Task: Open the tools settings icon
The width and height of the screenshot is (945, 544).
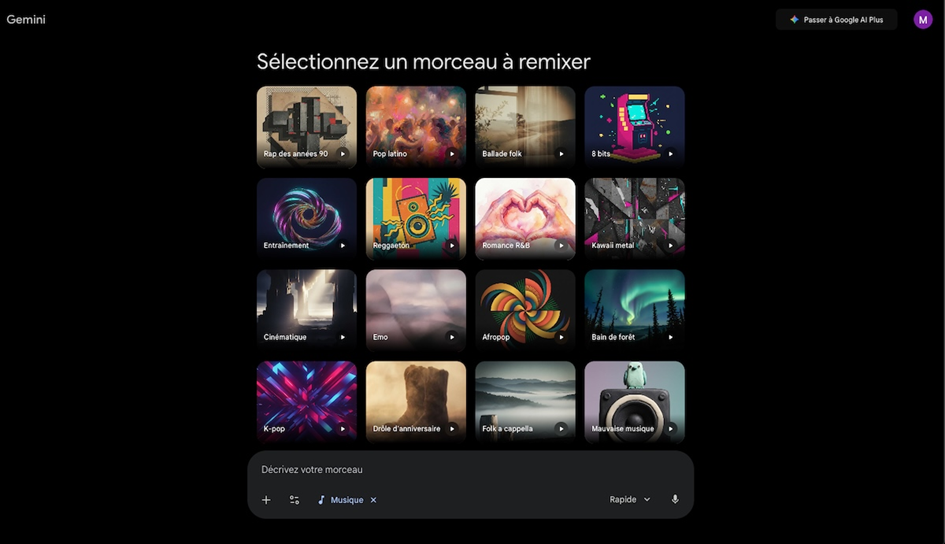Action: pos(294,500)
